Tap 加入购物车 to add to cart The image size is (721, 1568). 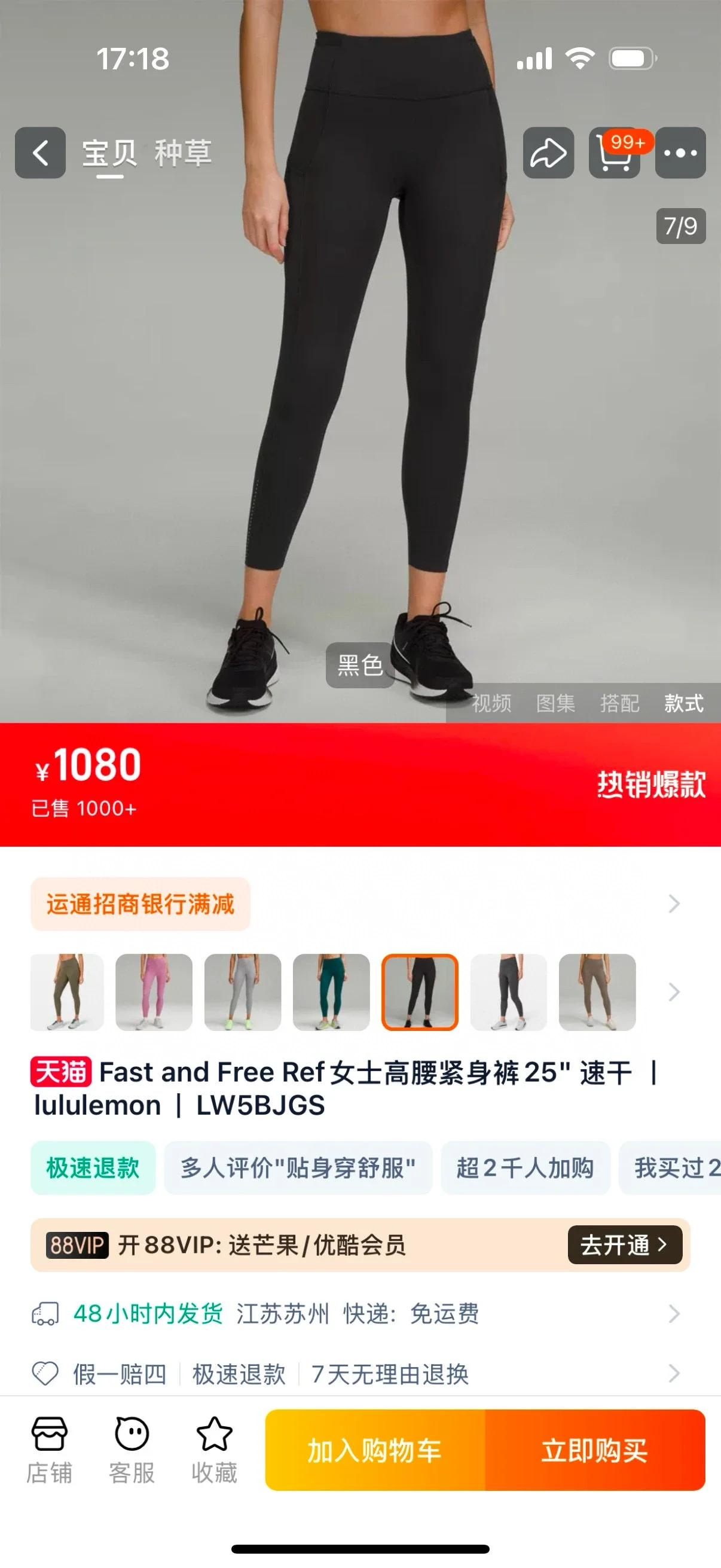(375, 1451)
